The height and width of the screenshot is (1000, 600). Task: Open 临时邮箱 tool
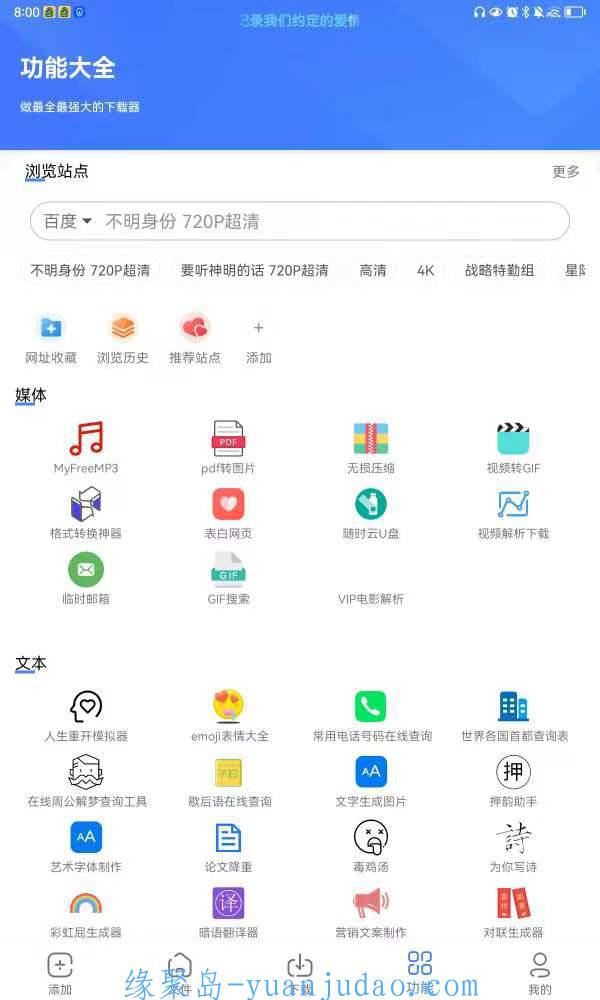(86, 579)
